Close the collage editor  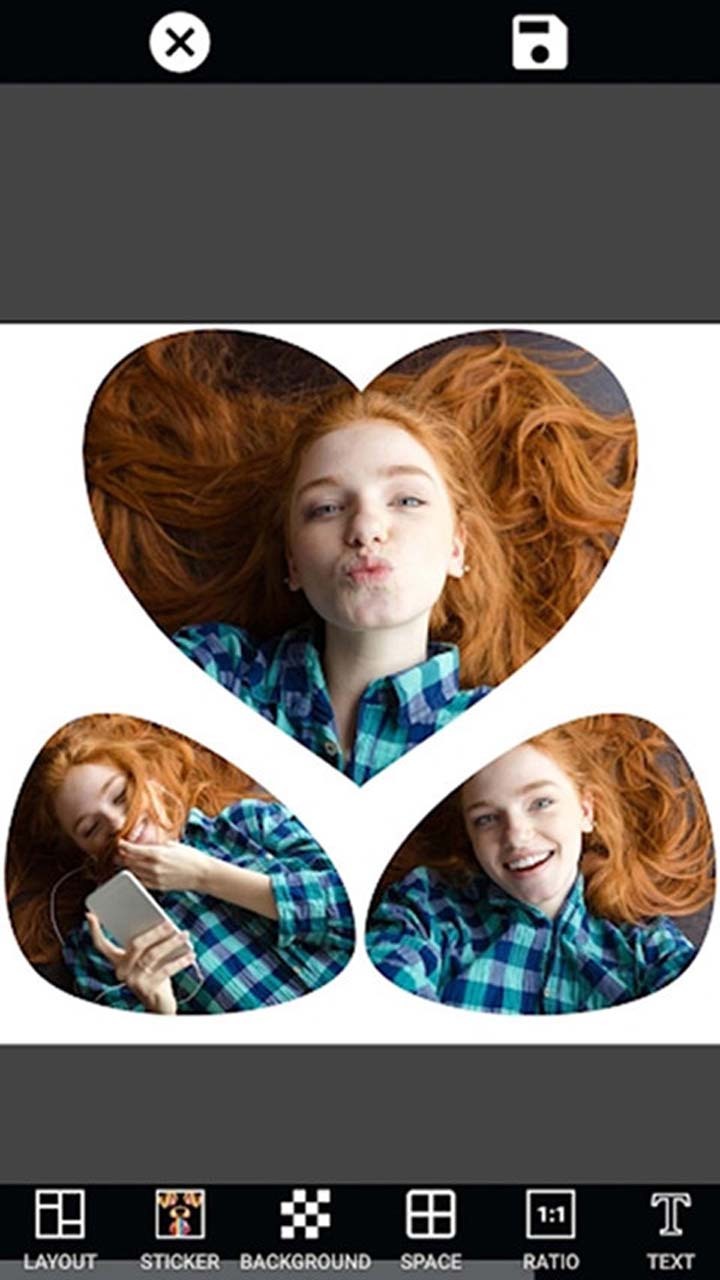pyautogui.click(x=180, y=43)
